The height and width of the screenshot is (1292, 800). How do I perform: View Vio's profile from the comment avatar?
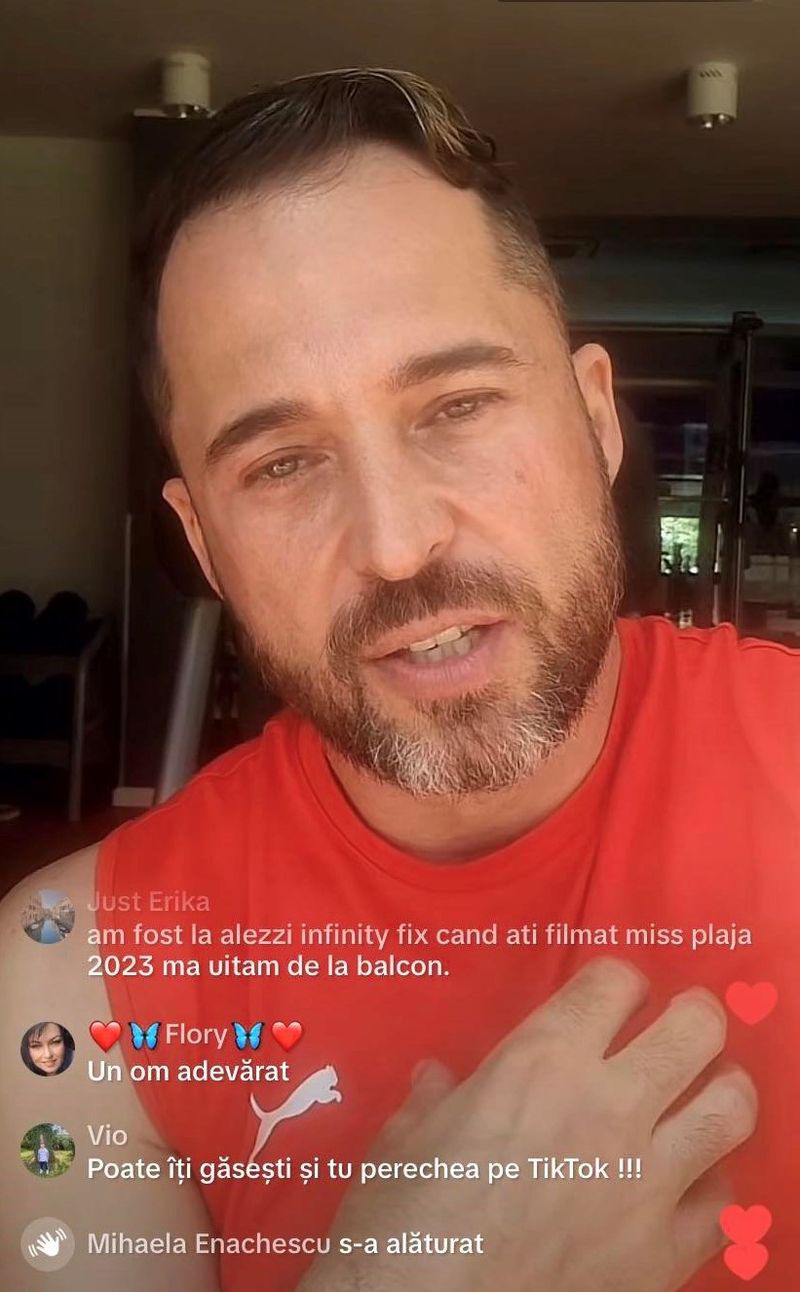(x=47, y=1150)
